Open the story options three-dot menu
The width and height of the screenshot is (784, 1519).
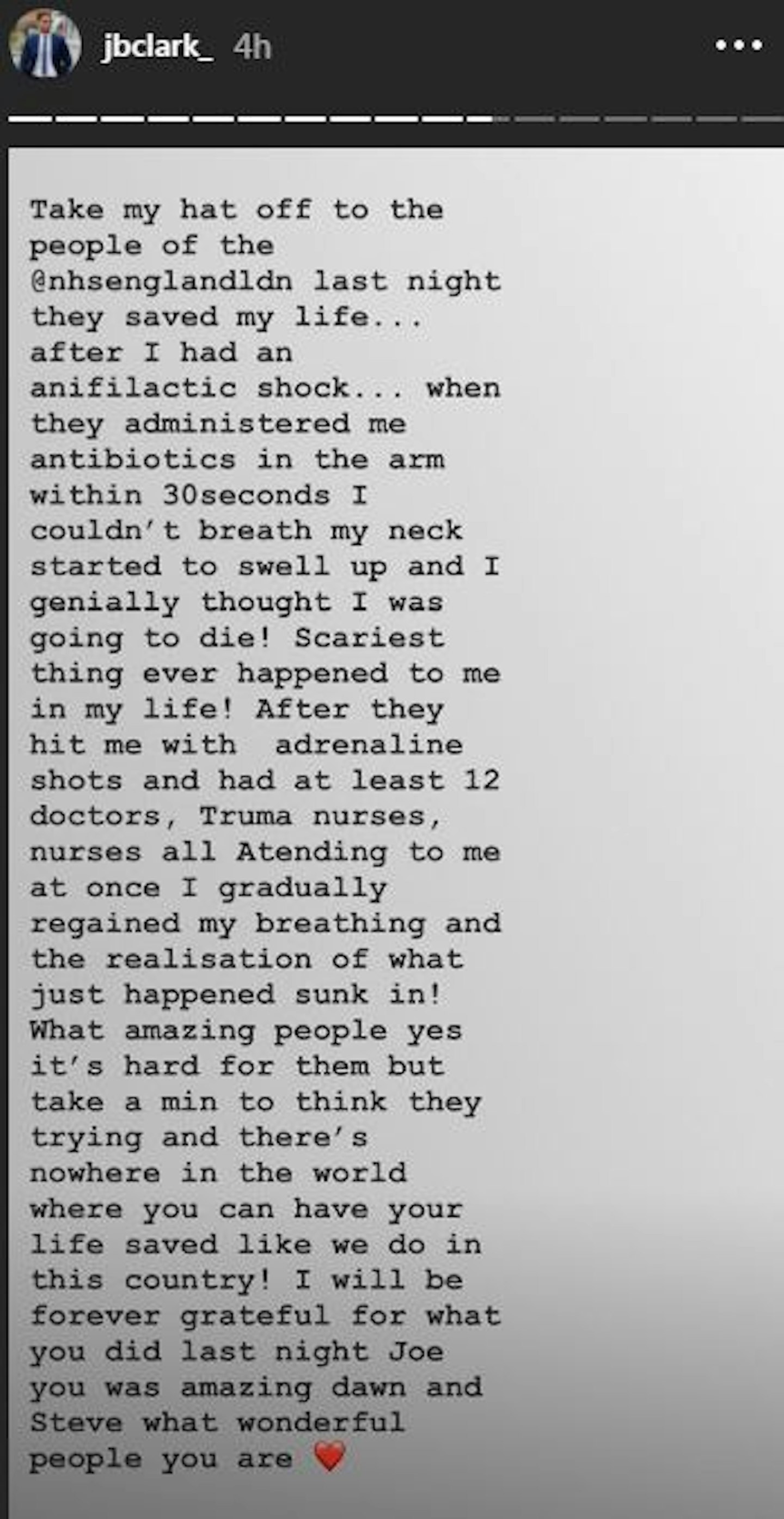738,45
